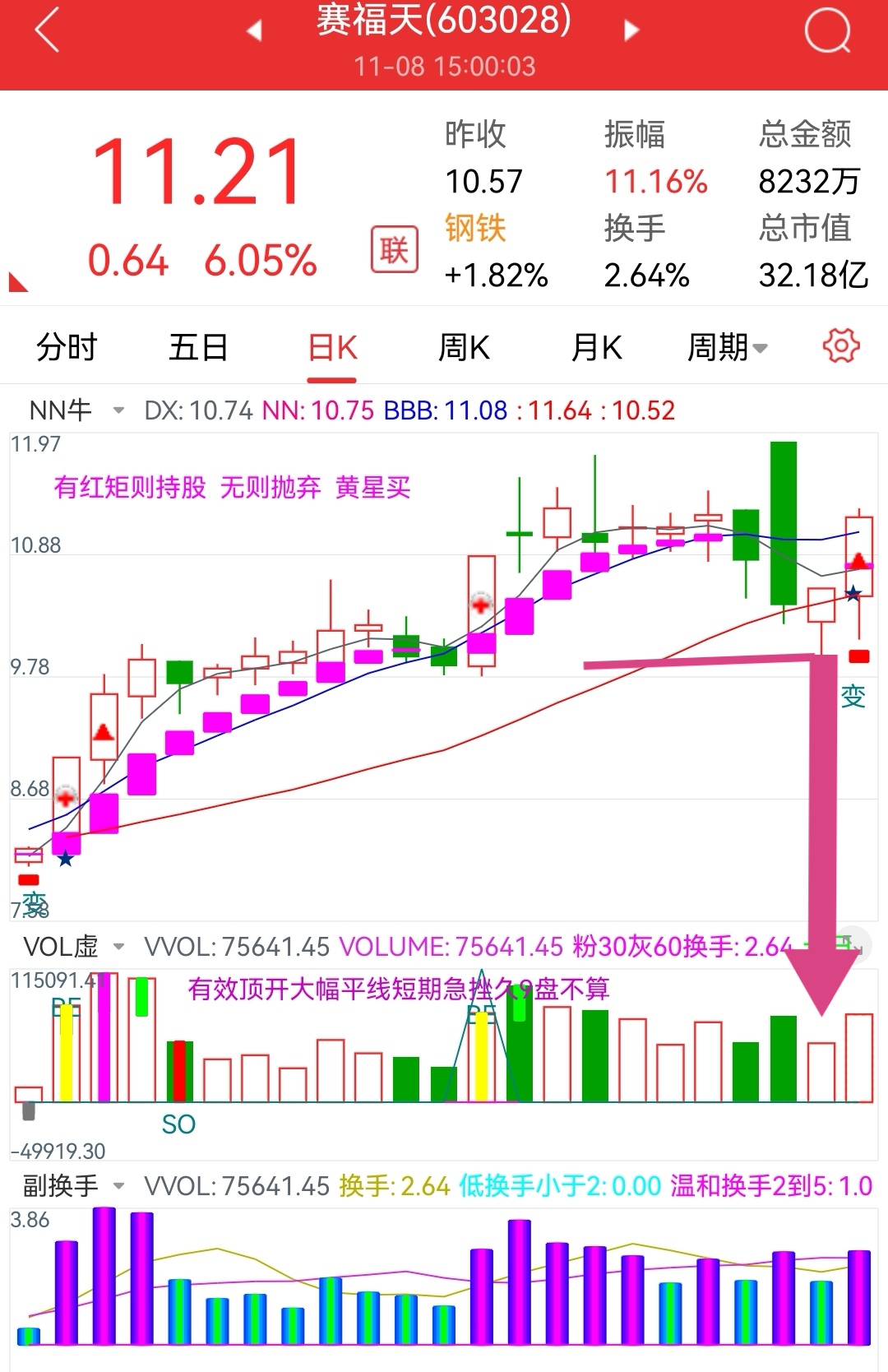The height and width of the screenshot is (1372, 888).
Task: Switch to the 月K tab
Action: [x=596, y=347]
